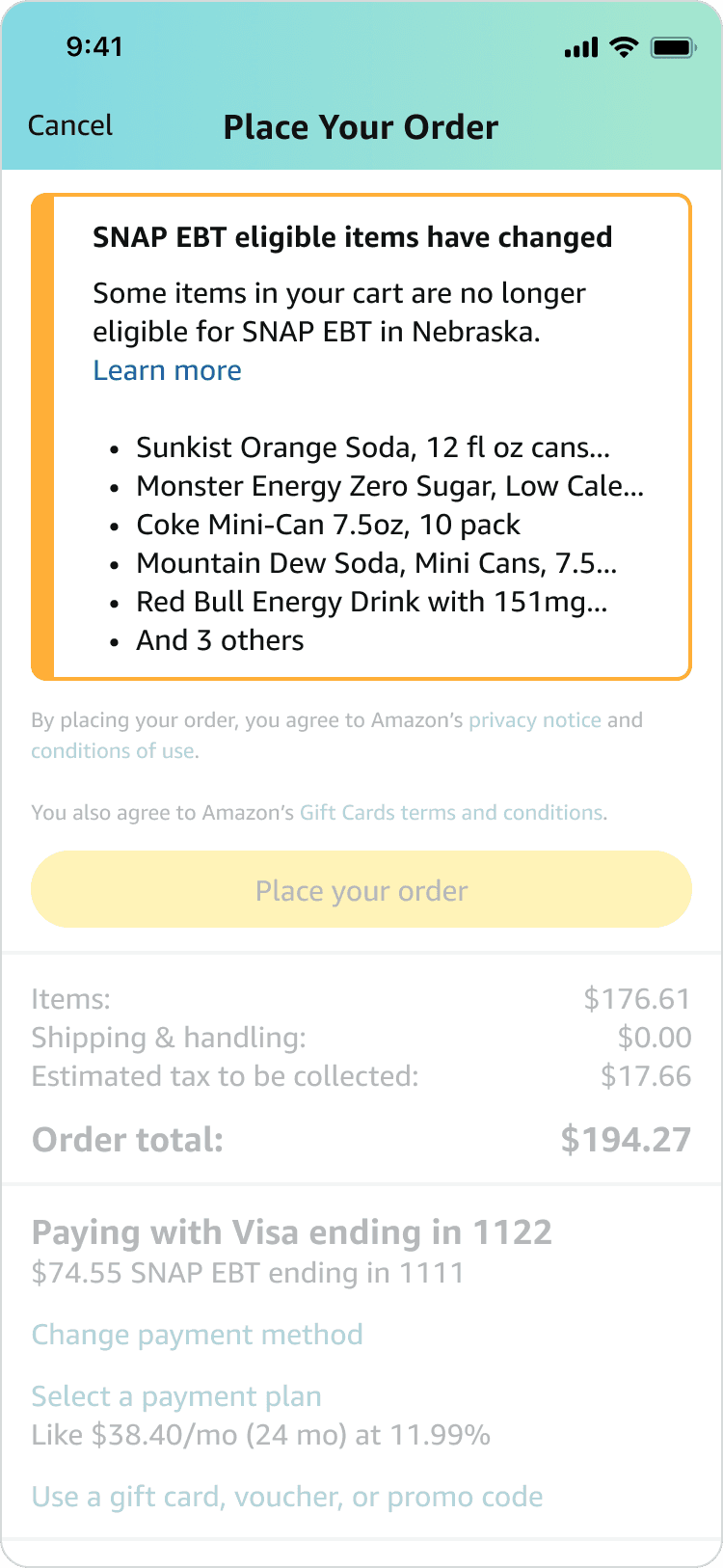Open Learn more about SNAP EBT eligibility

coord(167,370)
